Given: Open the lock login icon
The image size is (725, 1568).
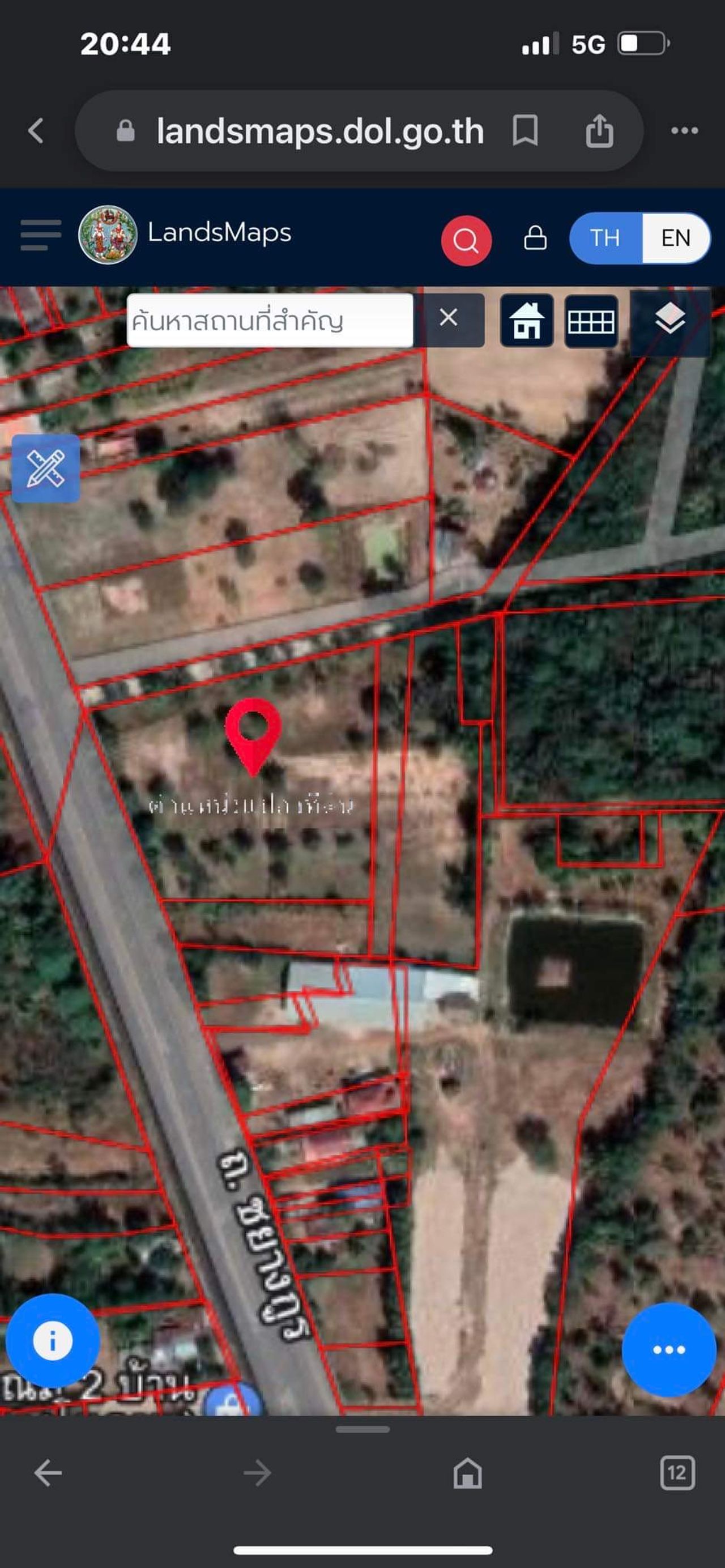Looking at the screenshot, I should pyautogui.click(x=535, y=238).
